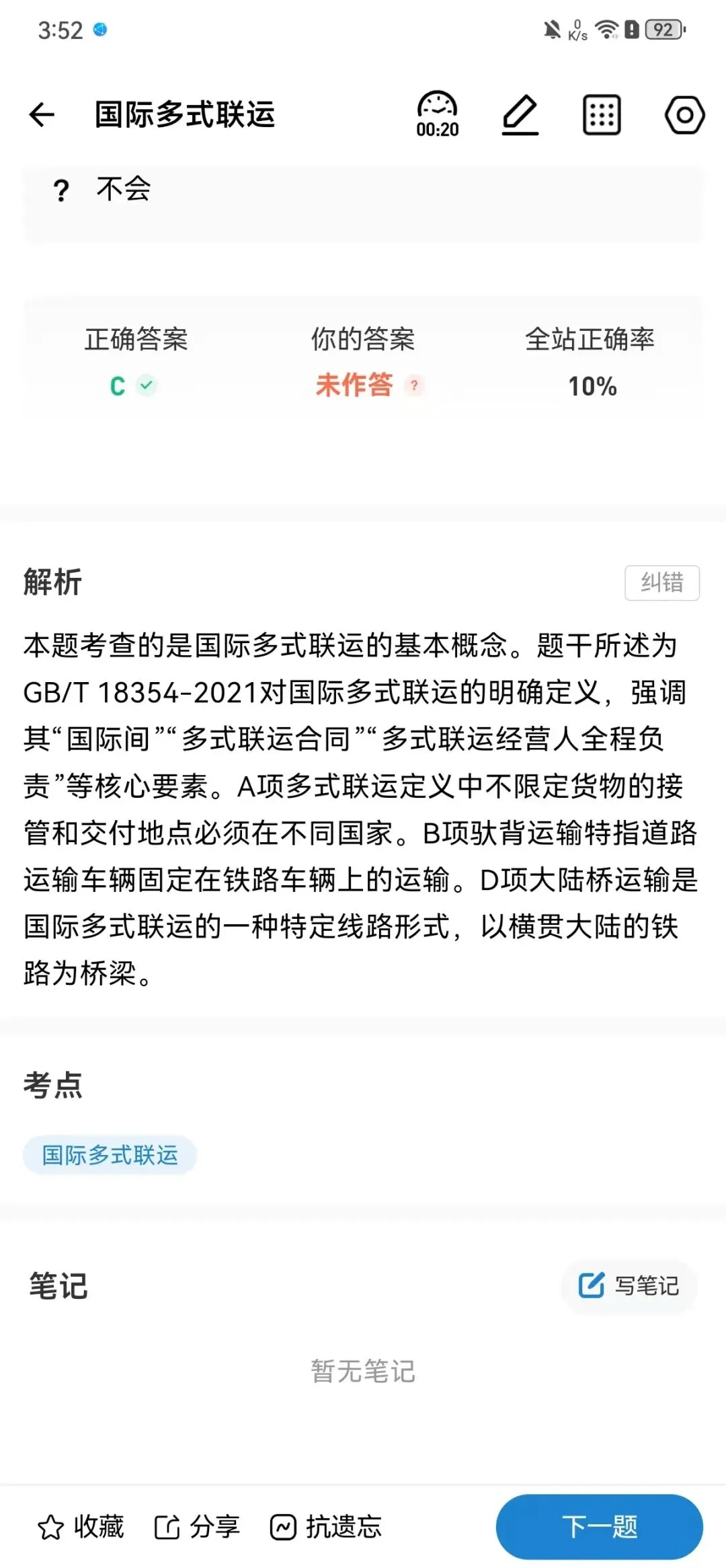The image size is (726, 1568).
Task: Open the answer sheet grid
Action: 601,115
